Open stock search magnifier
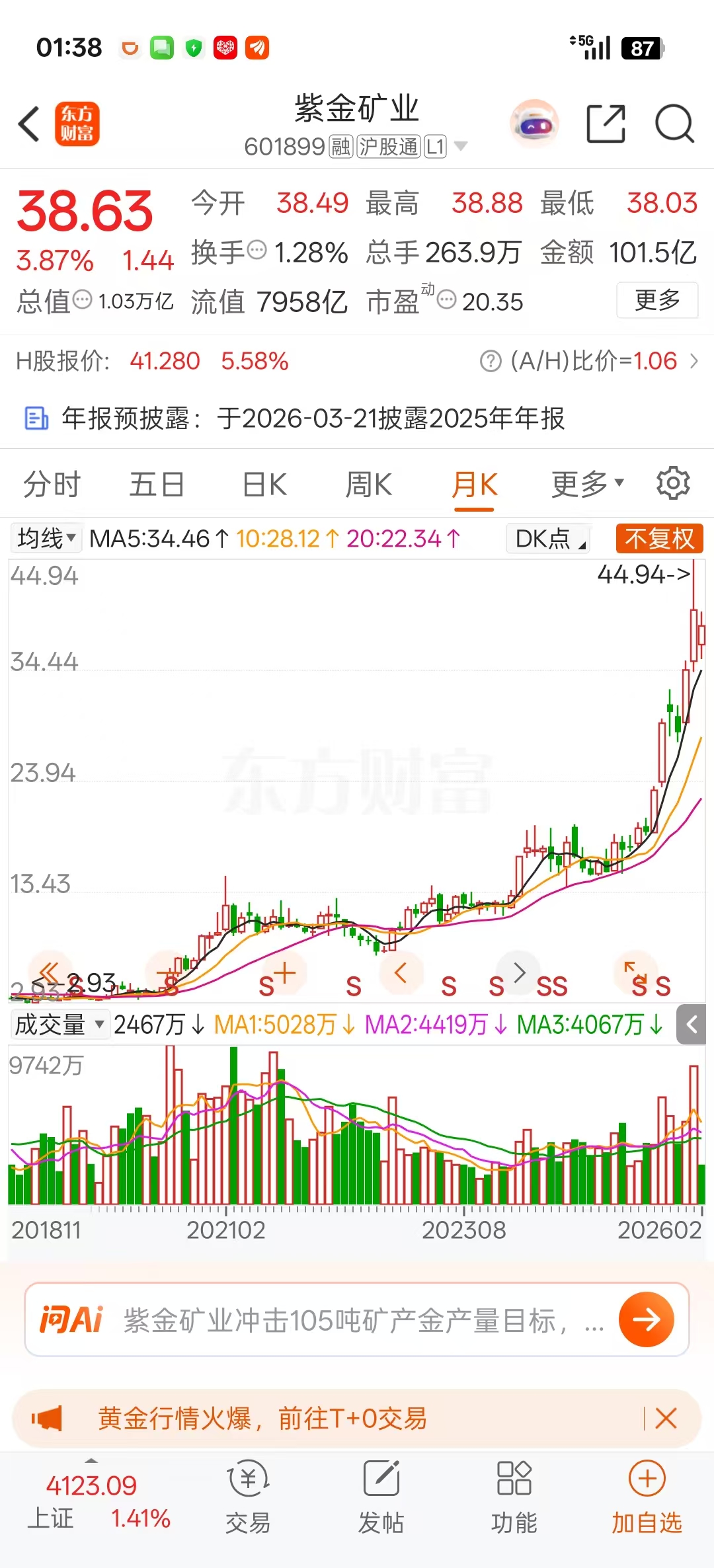The image size is (714, 1568). pos(674,124)
